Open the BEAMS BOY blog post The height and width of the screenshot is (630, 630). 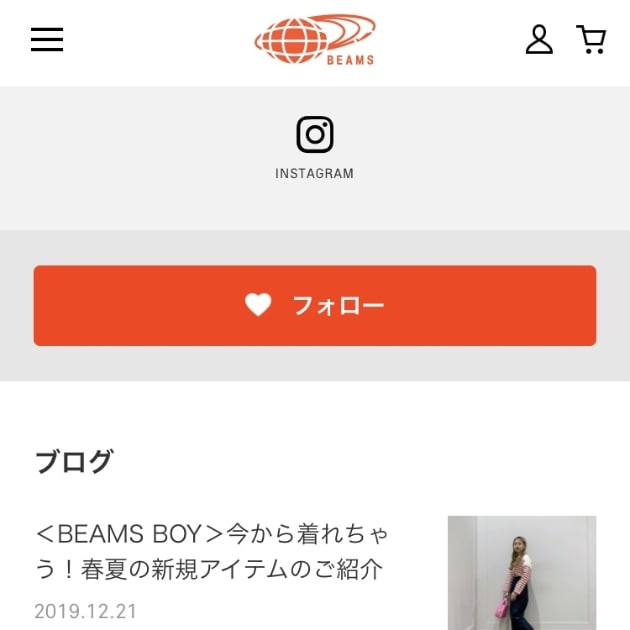pos(211,551)
